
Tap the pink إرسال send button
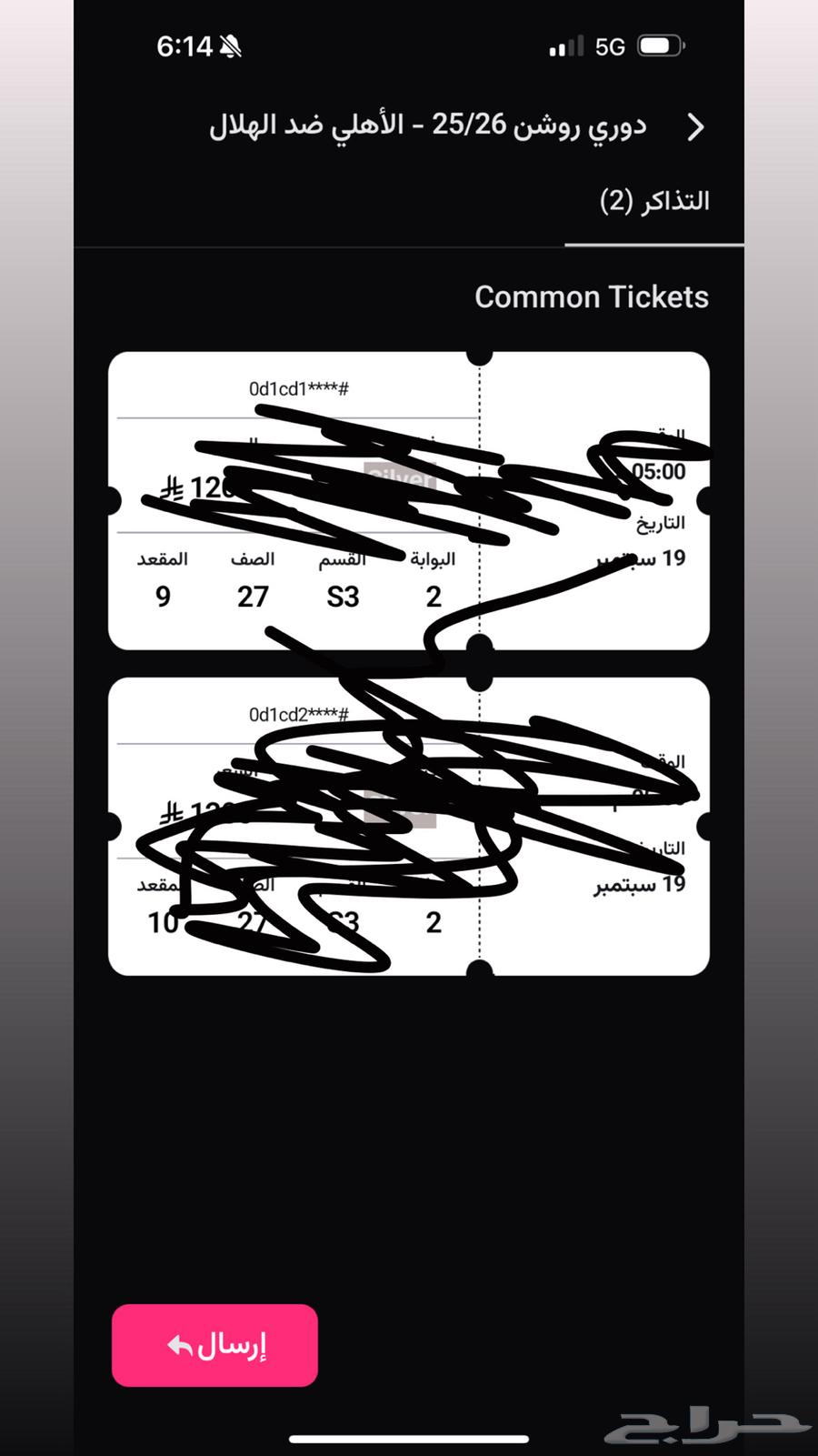coord(215,1344)
